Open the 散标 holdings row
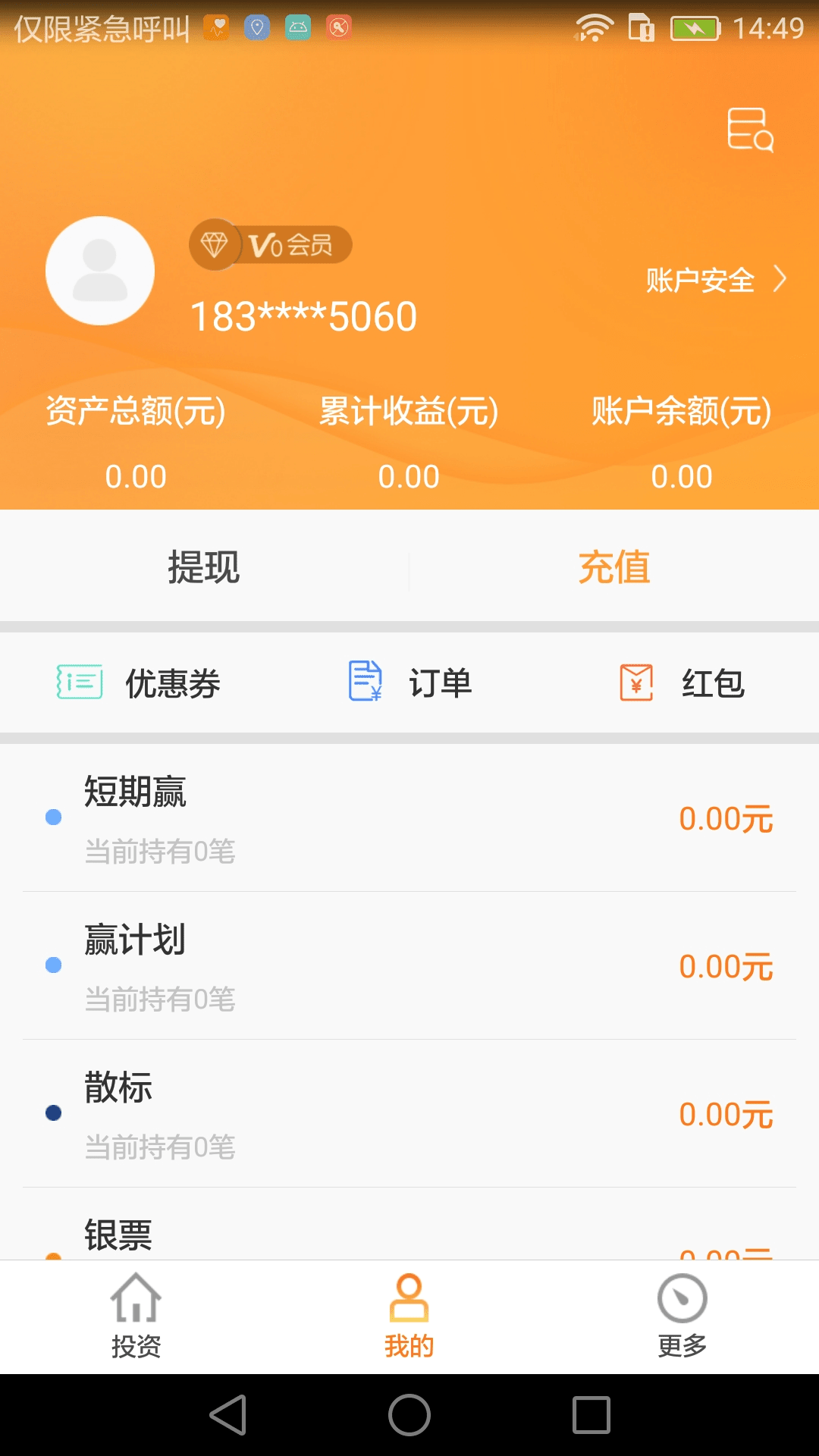819x1456 pixels. pyautogui.click(x=409, y=1114)
